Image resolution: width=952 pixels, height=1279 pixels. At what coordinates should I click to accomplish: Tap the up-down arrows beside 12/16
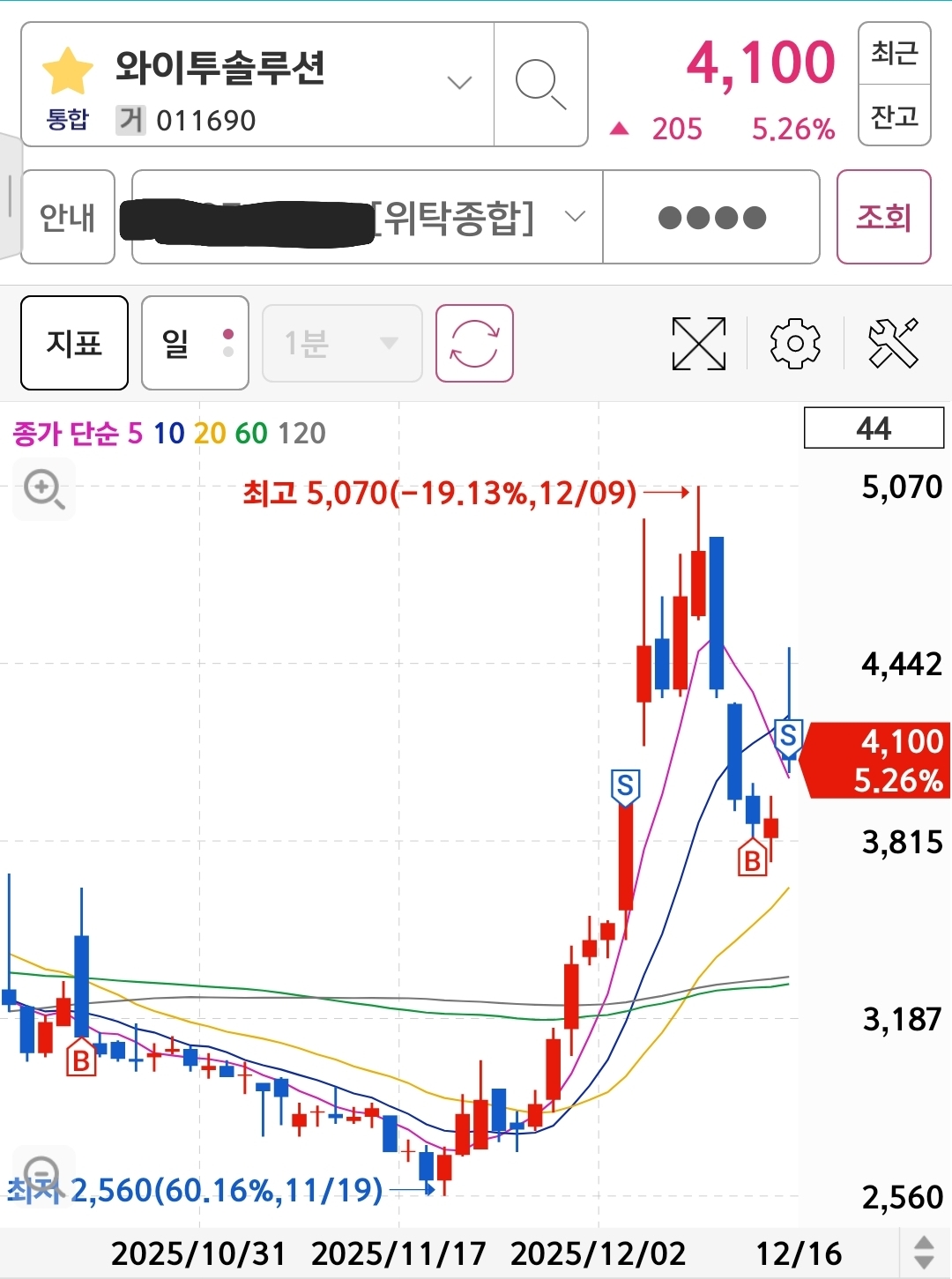[923, 1252]
